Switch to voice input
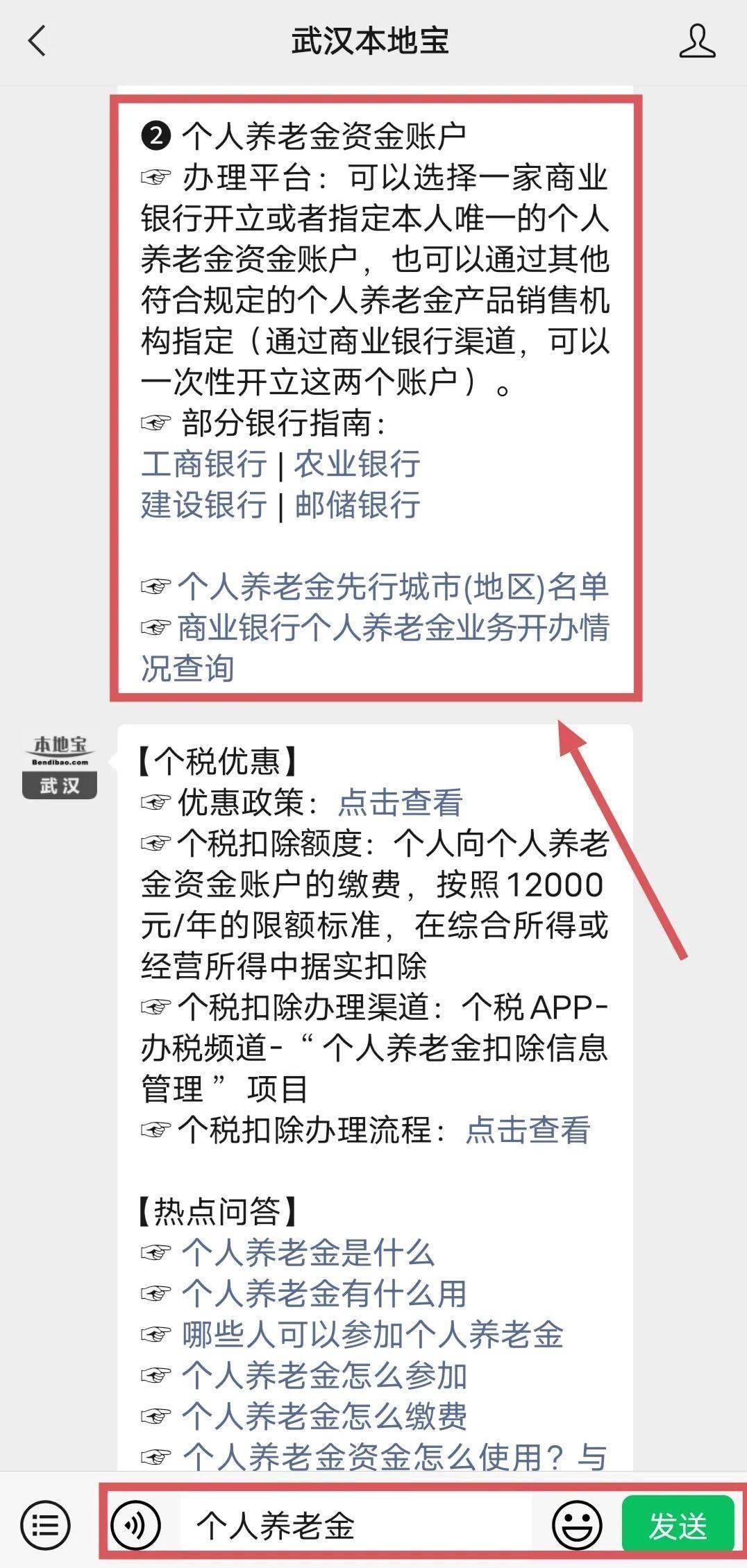 point(136,1525)
